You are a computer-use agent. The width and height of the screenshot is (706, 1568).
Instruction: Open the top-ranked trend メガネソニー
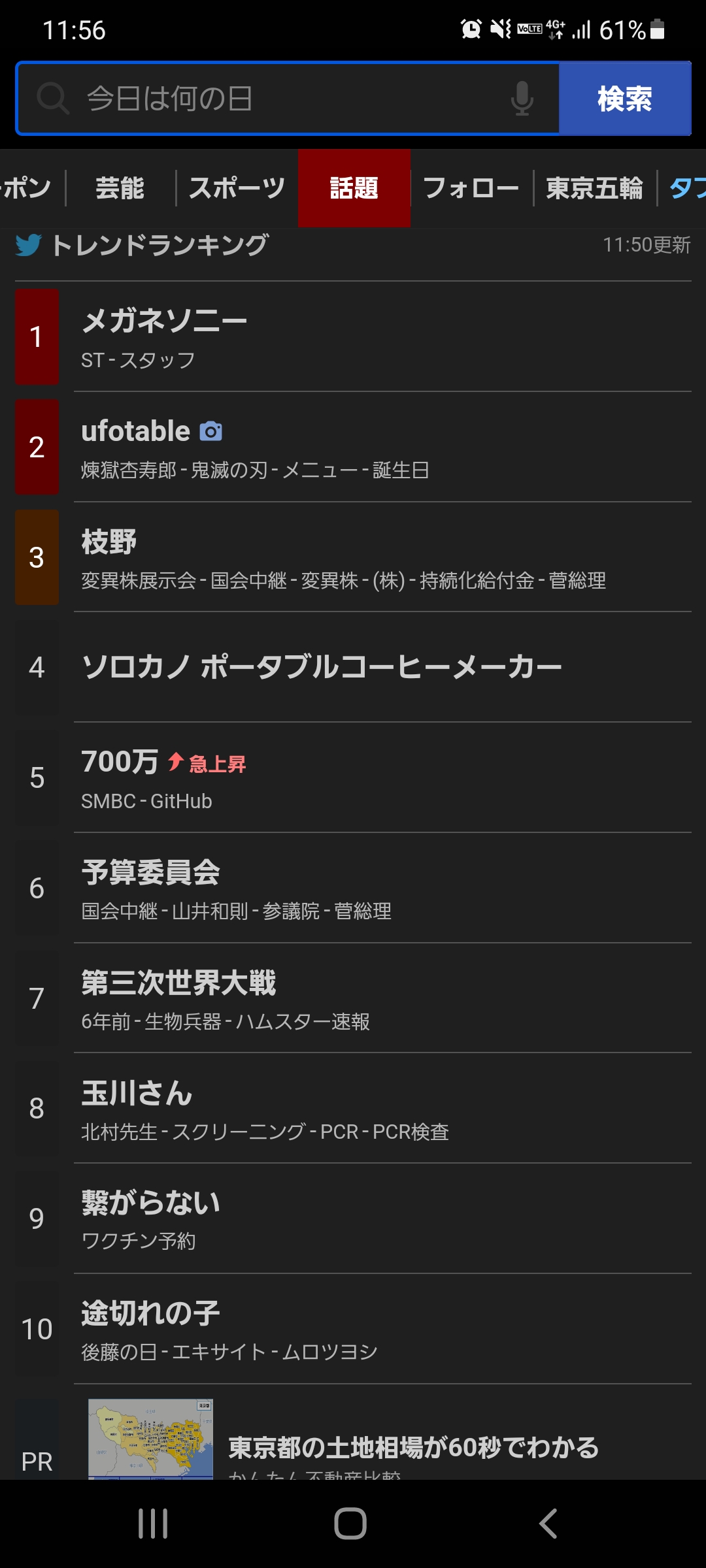[353, 337]
